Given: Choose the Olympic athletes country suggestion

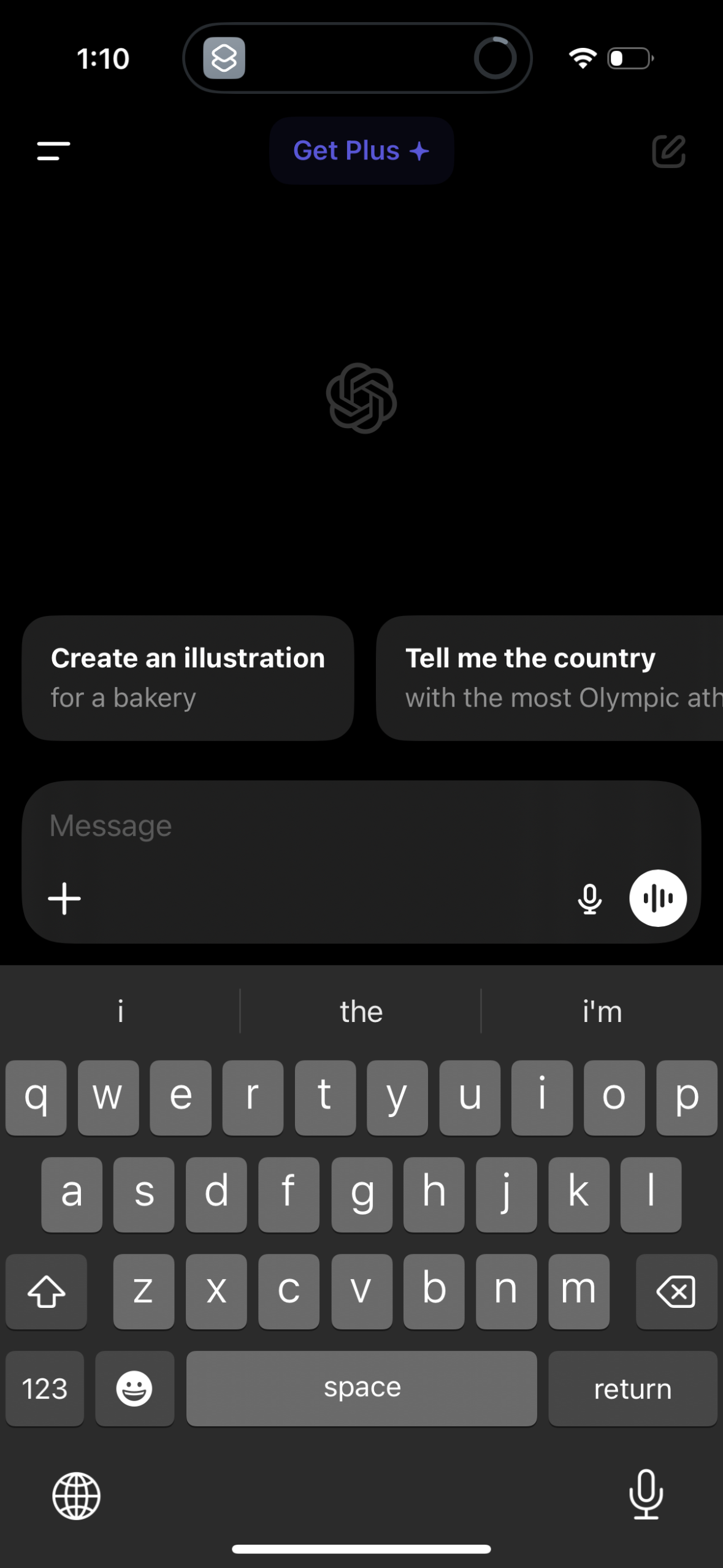Looking at the screenshot, I should pyautogui.click(x=552, y=677).
